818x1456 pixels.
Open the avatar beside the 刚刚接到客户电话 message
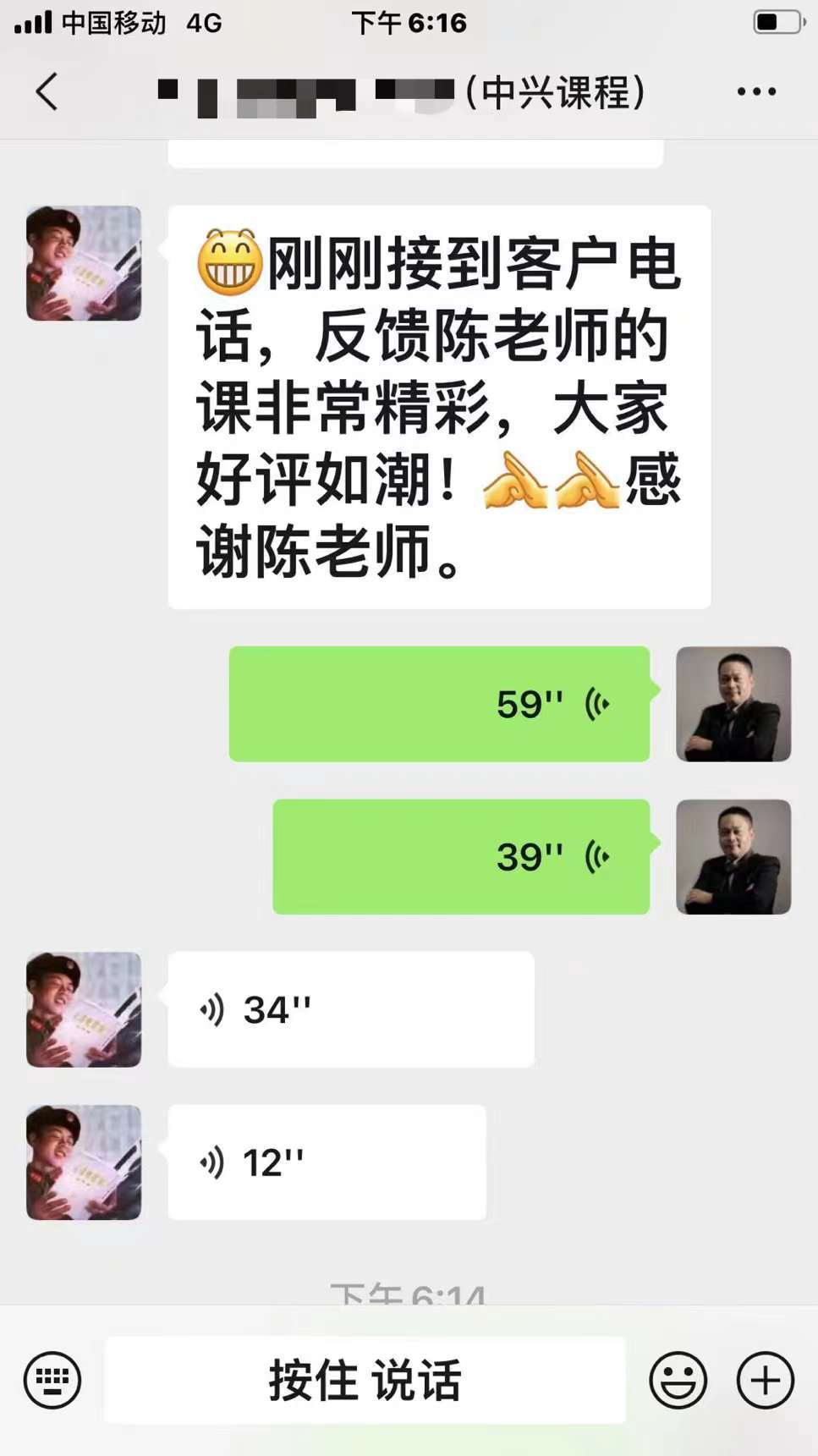click(x=84, y=263)
